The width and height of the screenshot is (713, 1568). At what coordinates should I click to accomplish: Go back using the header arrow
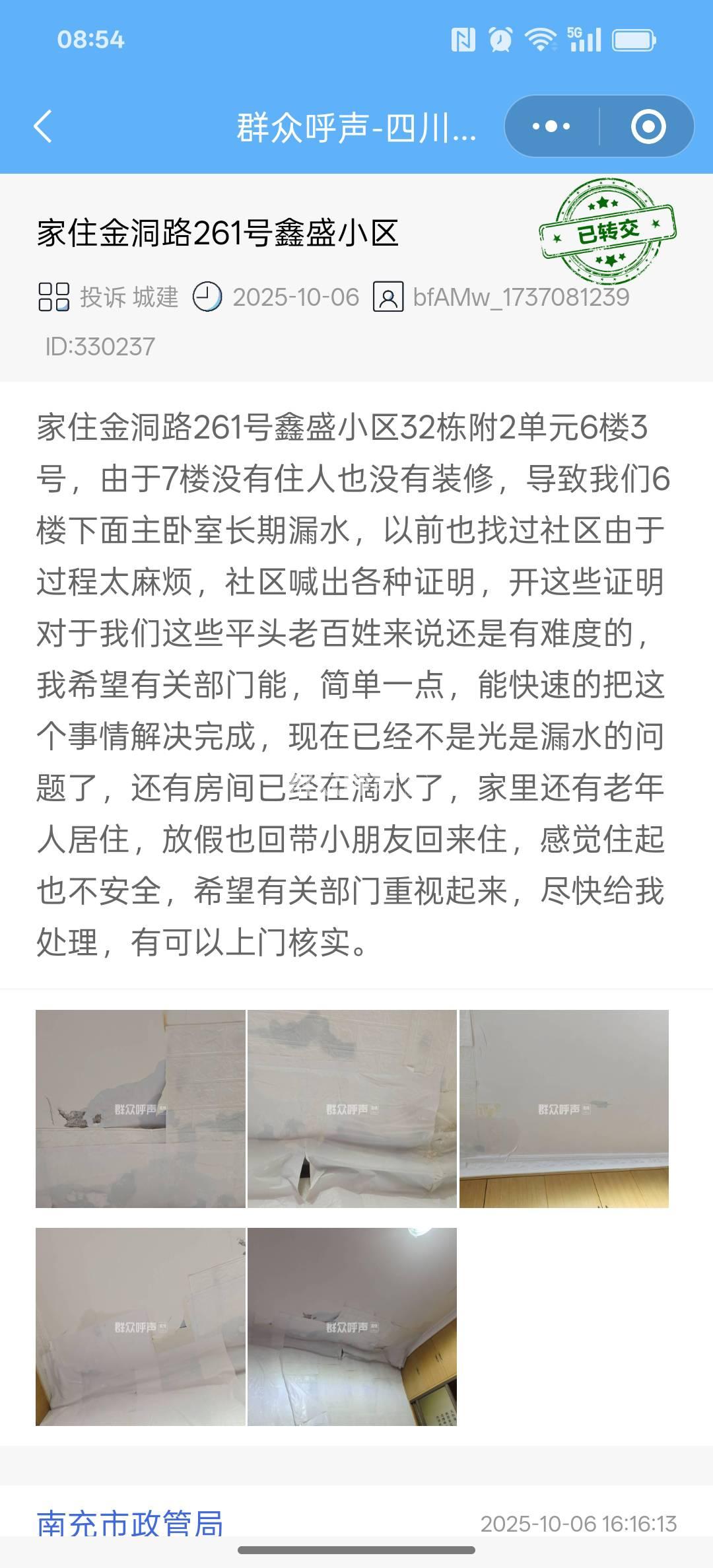44,126
